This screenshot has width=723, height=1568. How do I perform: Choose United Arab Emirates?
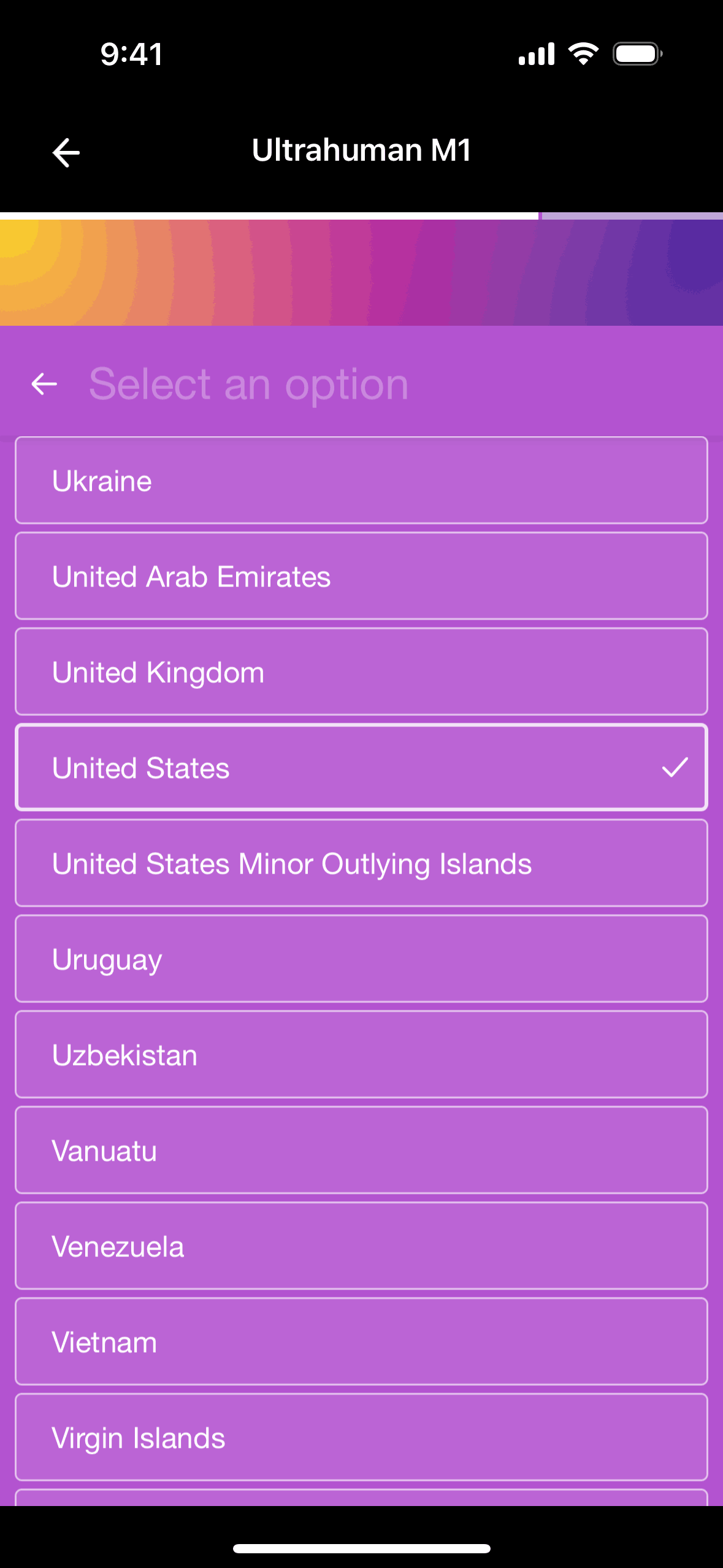(361, 576)
